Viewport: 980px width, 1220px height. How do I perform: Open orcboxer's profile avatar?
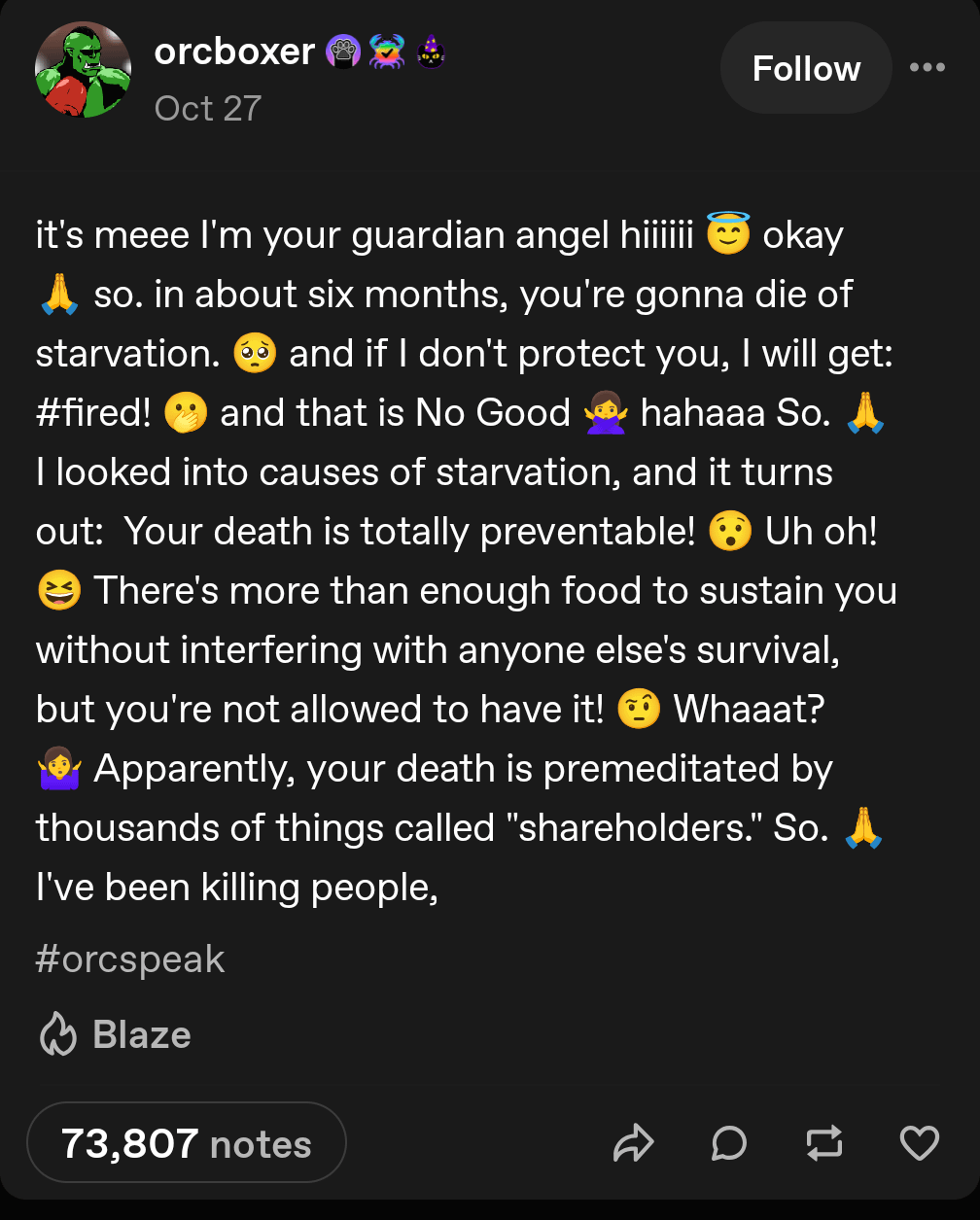83,70
